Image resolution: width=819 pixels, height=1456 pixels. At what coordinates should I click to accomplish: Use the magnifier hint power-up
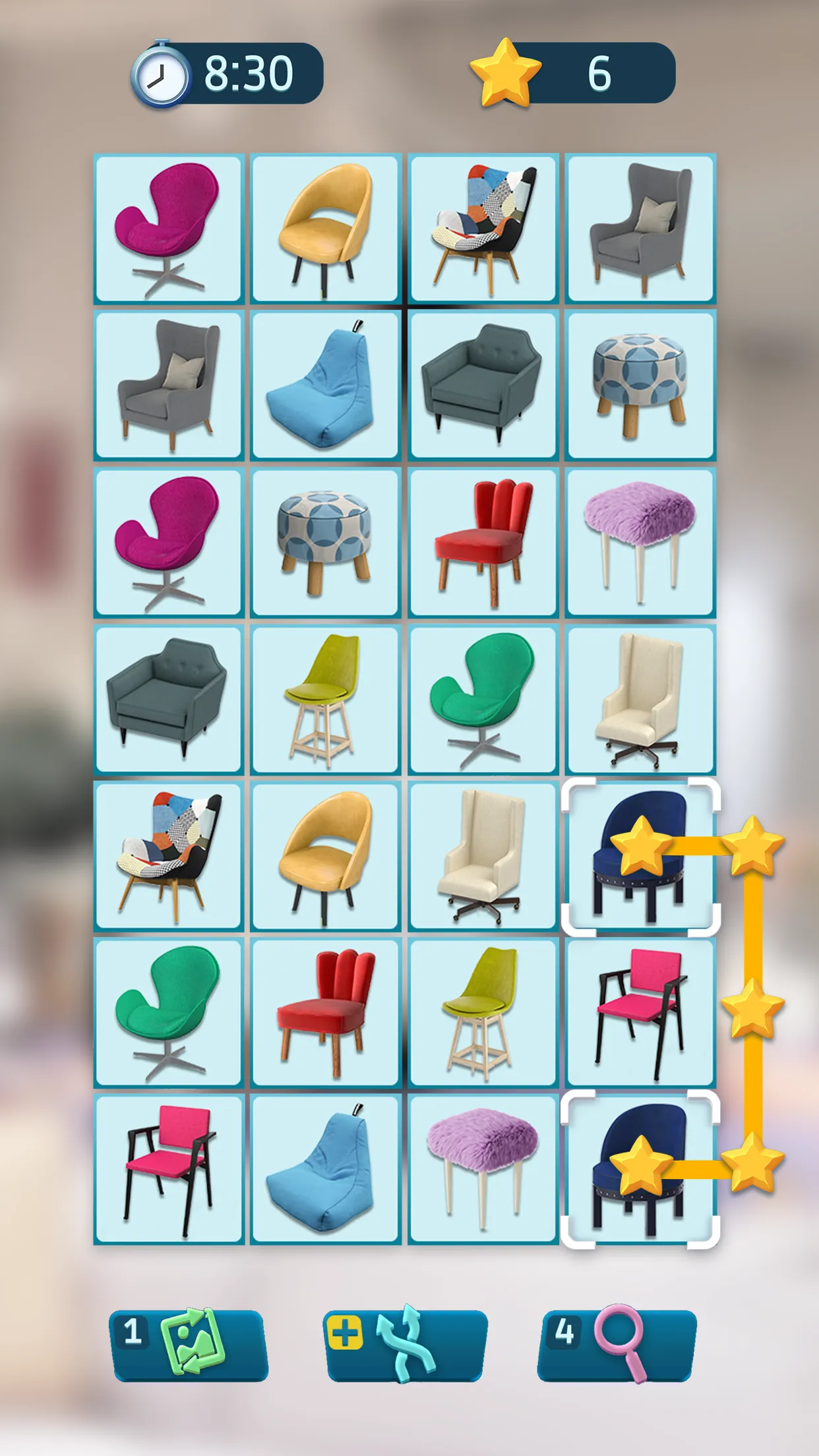(617, 1345)
